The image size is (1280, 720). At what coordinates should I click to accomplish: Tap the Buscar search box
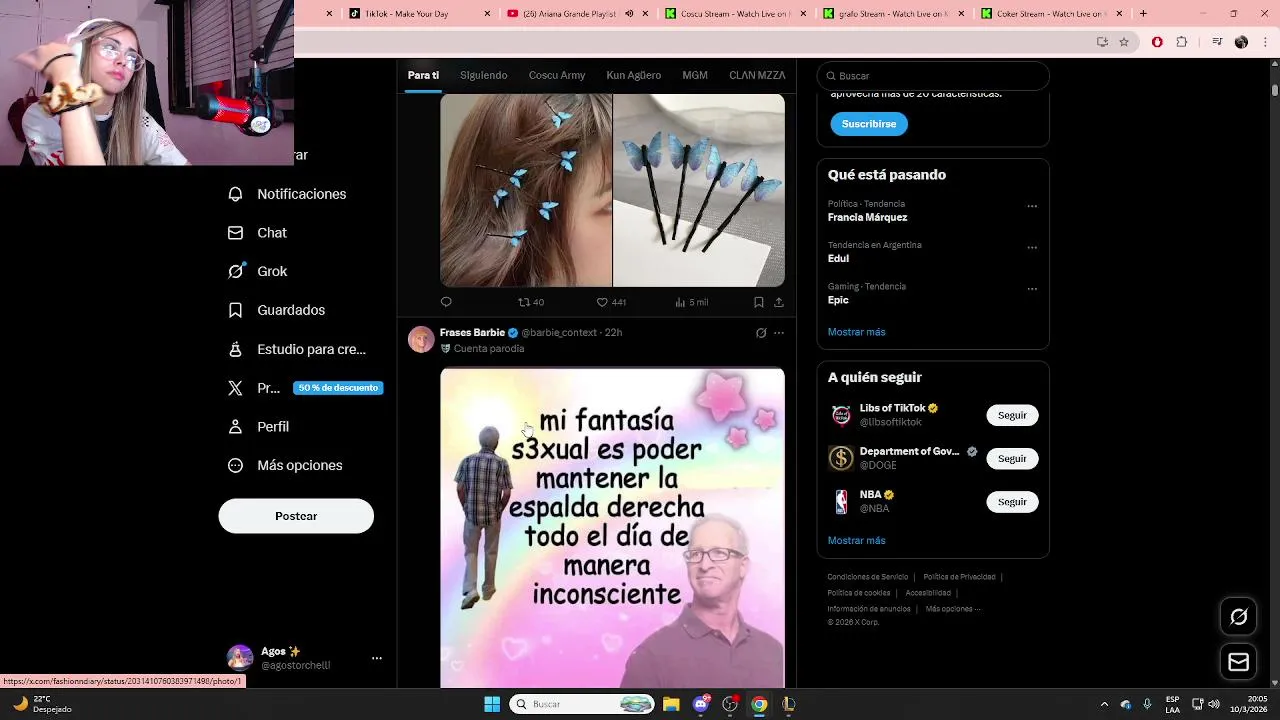(x=935, y=76)
